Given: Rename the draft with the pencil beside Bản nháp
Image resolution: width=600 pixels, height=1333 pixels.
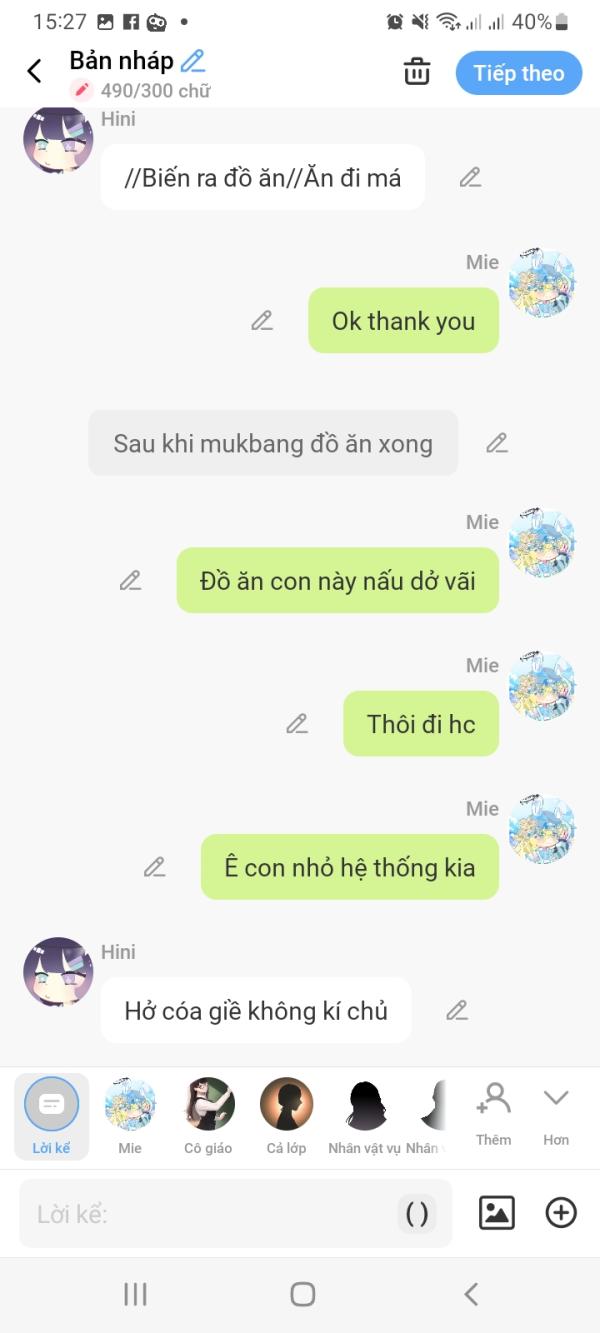Looking at the screenshot, I should 193,61.
